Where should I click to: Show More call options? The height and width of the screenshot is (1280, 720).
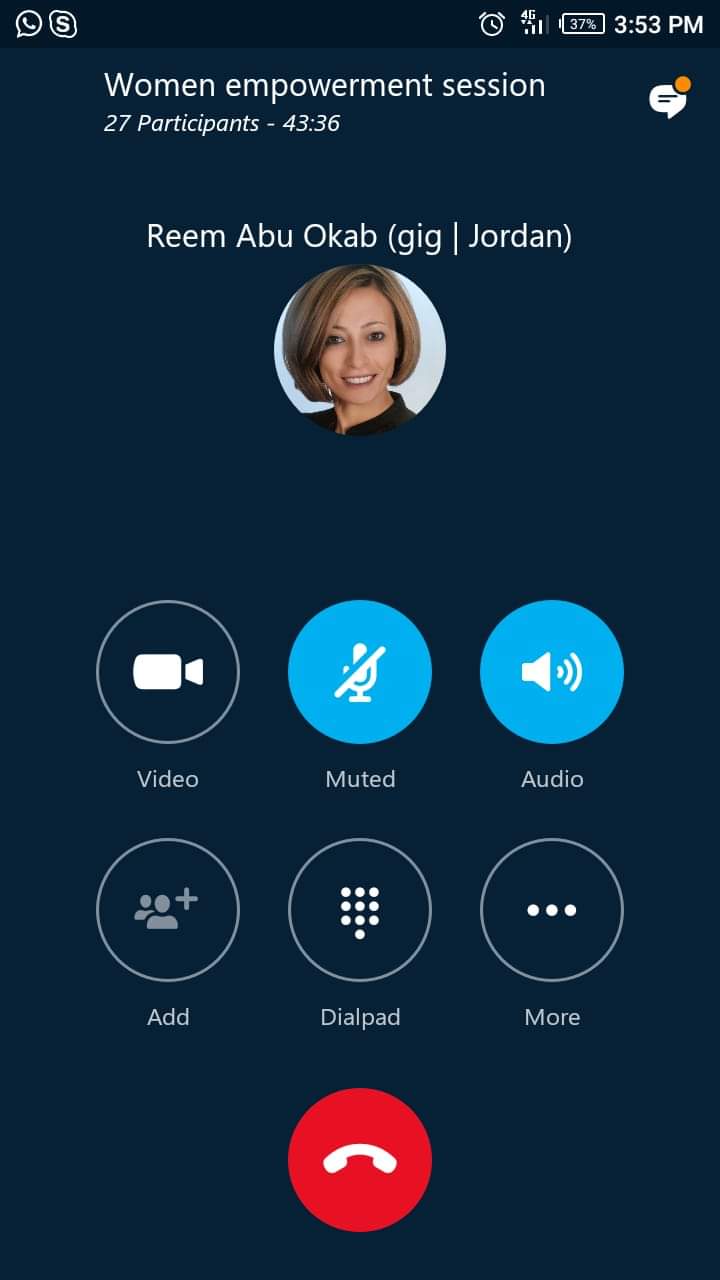(x=552, y=910)
